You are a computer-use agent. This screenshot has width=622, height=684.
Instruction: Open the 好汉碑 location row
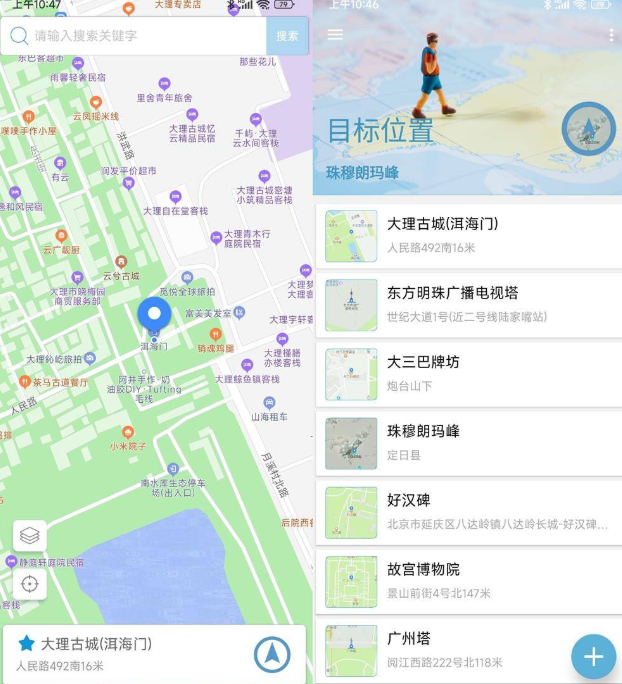click(468, 511)
